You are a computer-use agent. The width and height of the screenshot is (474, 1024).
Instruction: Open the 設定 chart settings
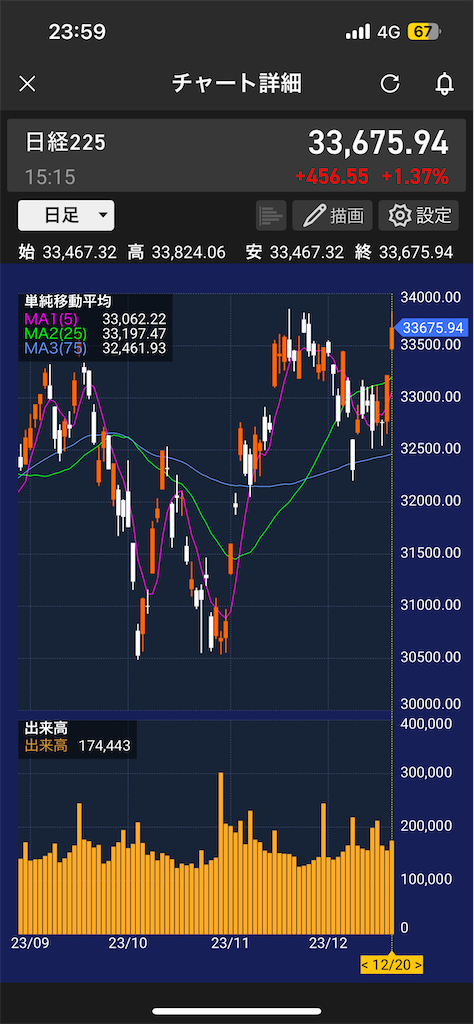419,216
